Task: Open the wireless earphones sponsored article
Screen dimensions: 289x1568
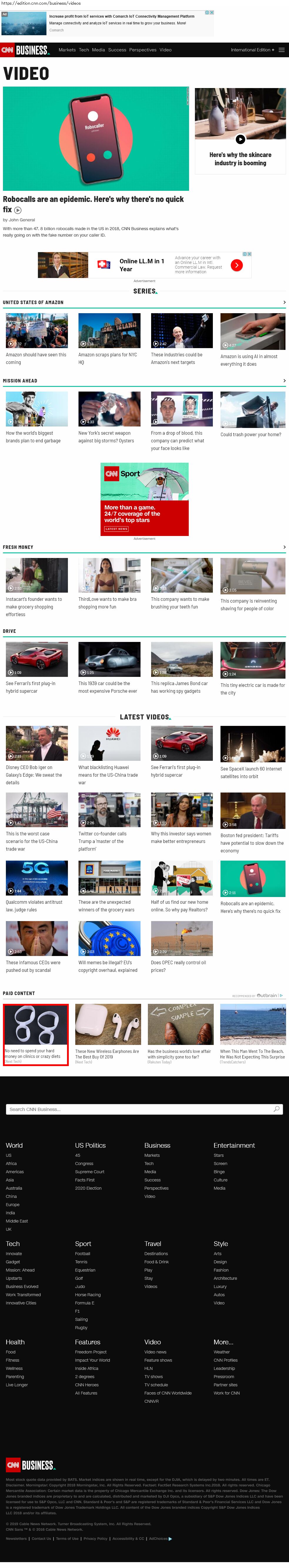Action: click(108, 1024)
